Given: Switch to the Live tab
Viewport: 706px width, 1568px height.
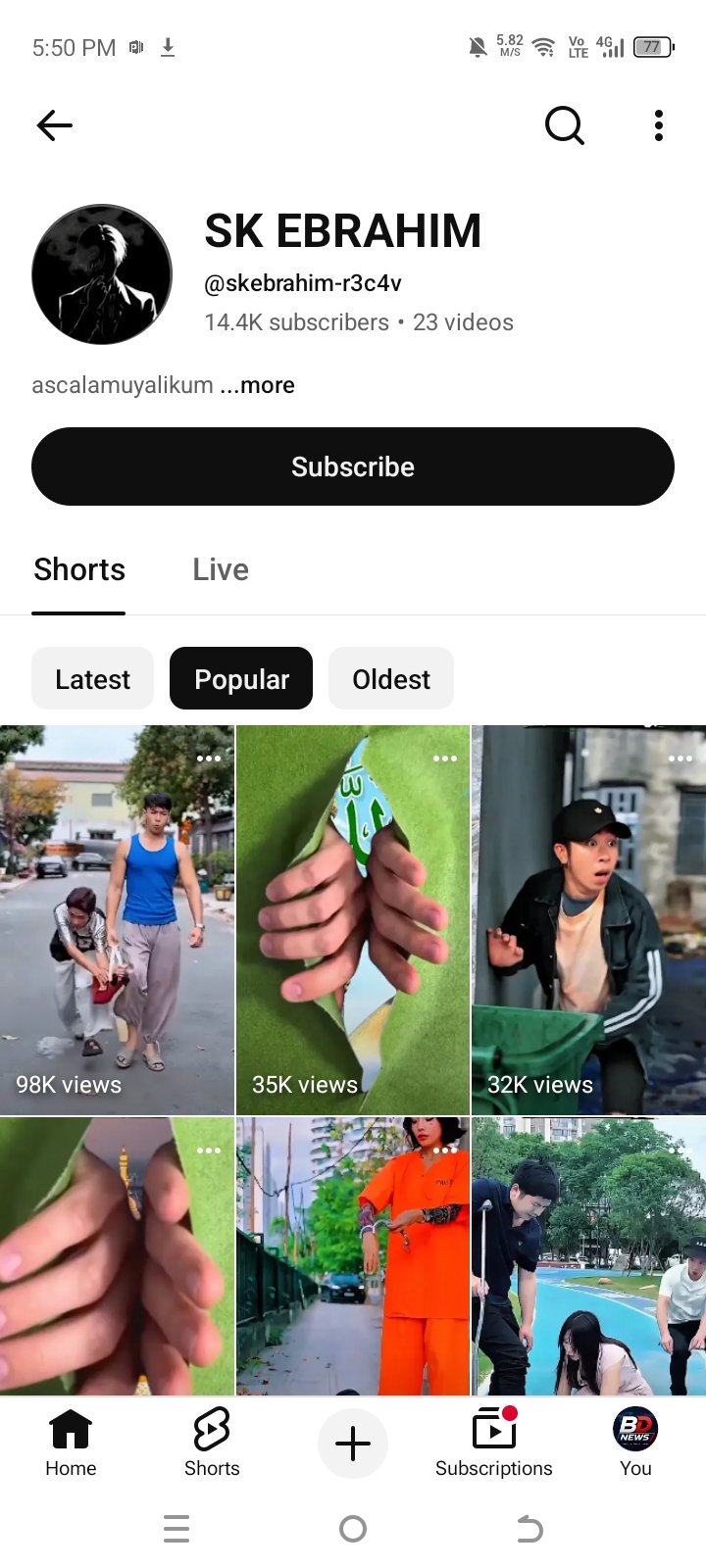Looking at the screenshot, I should [x=221, y=569].
